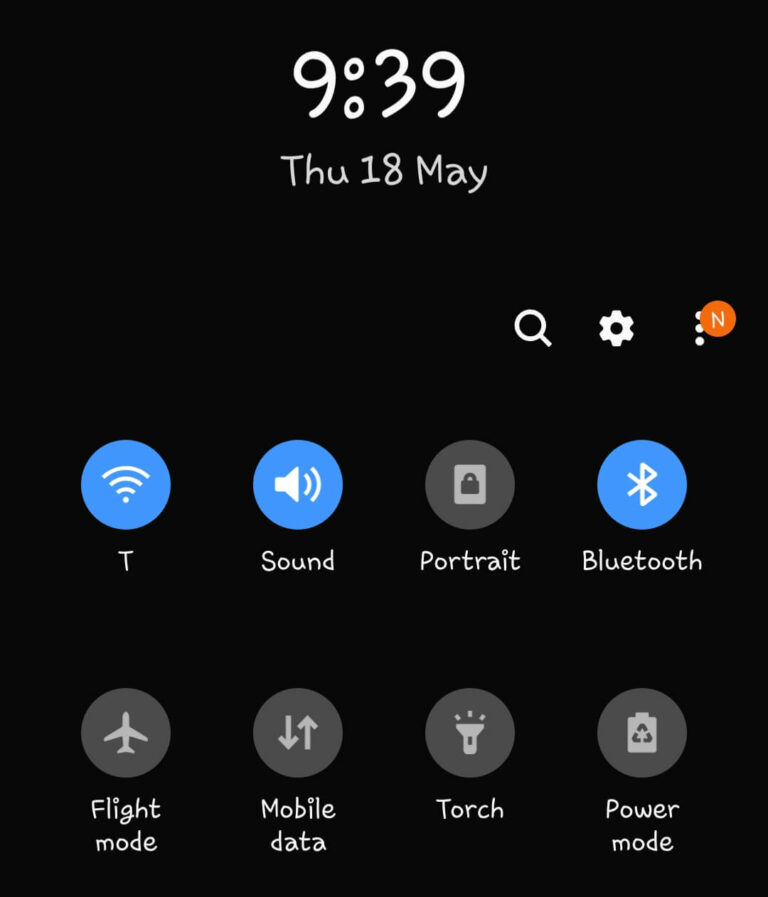The image size is (768, 897).
Task: Tap the Bluetooth icon
Action: (x=642, y=484)
